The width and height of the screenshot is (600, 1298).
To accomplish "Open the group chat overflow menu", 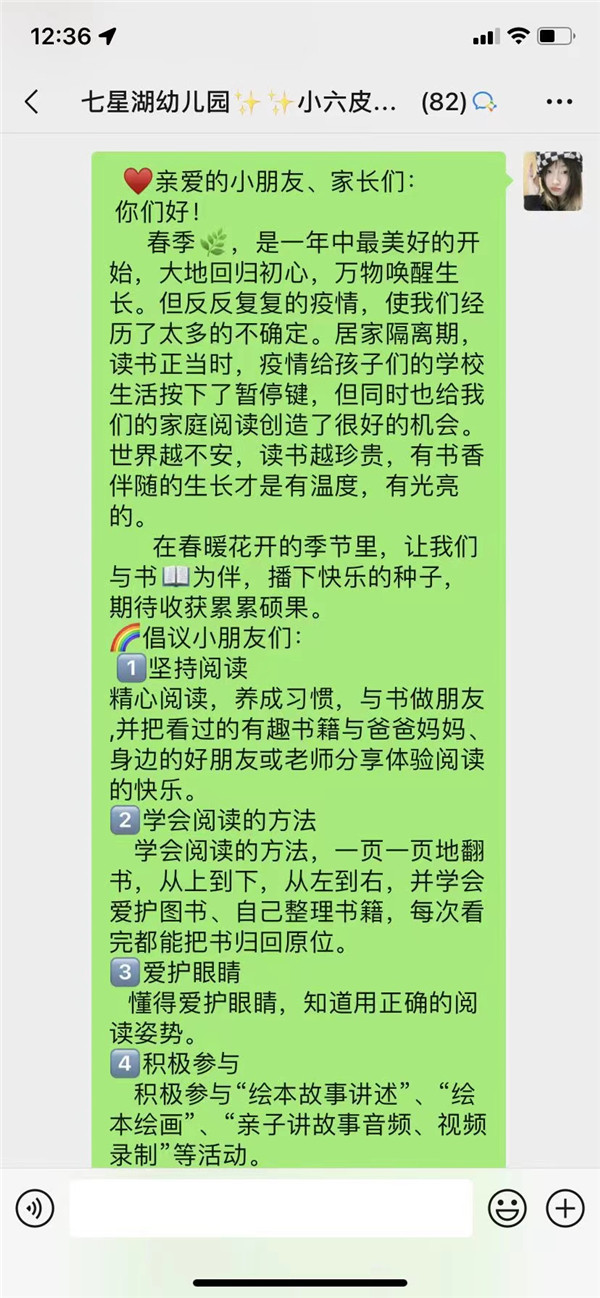I will (559, 101).
